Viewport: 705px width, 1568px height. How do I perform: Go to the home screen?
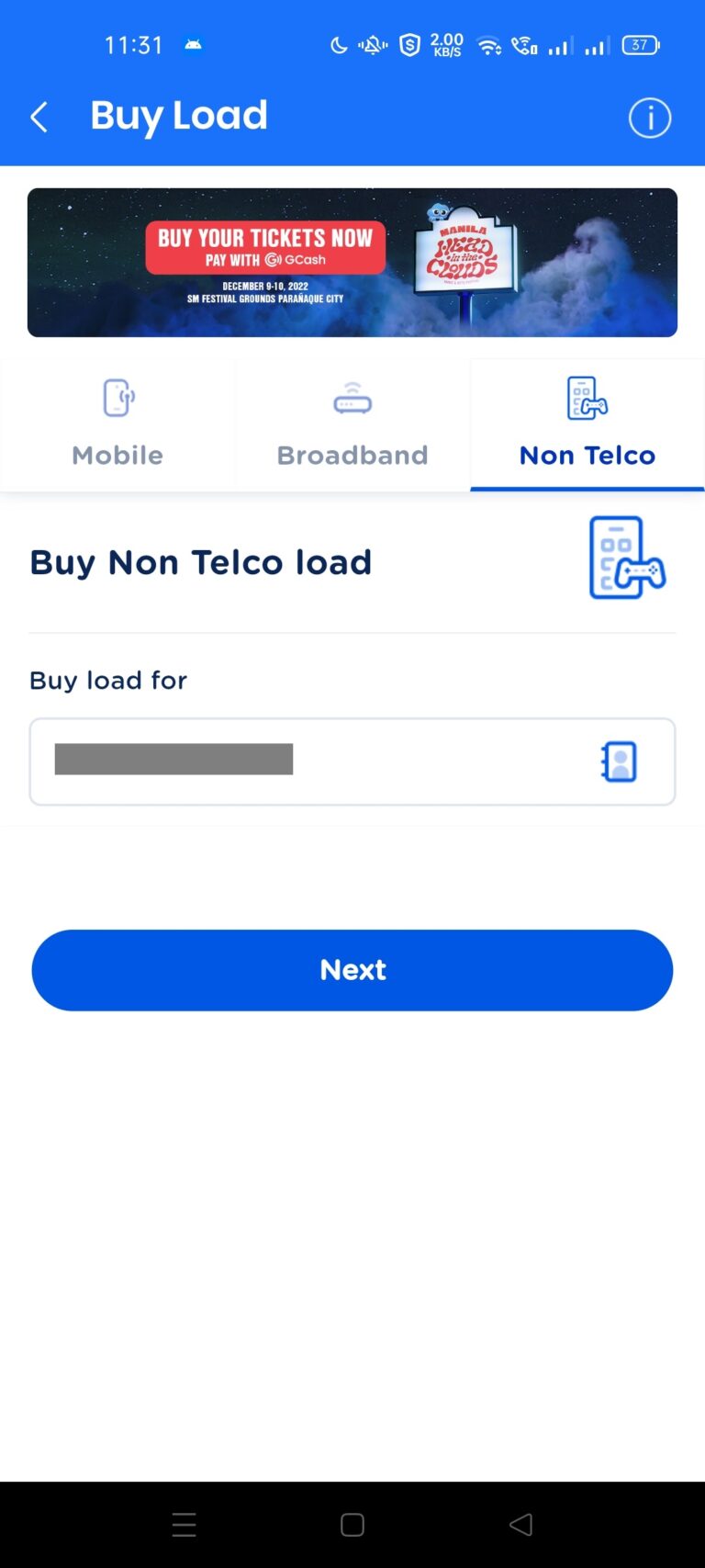coord(352,1525)
